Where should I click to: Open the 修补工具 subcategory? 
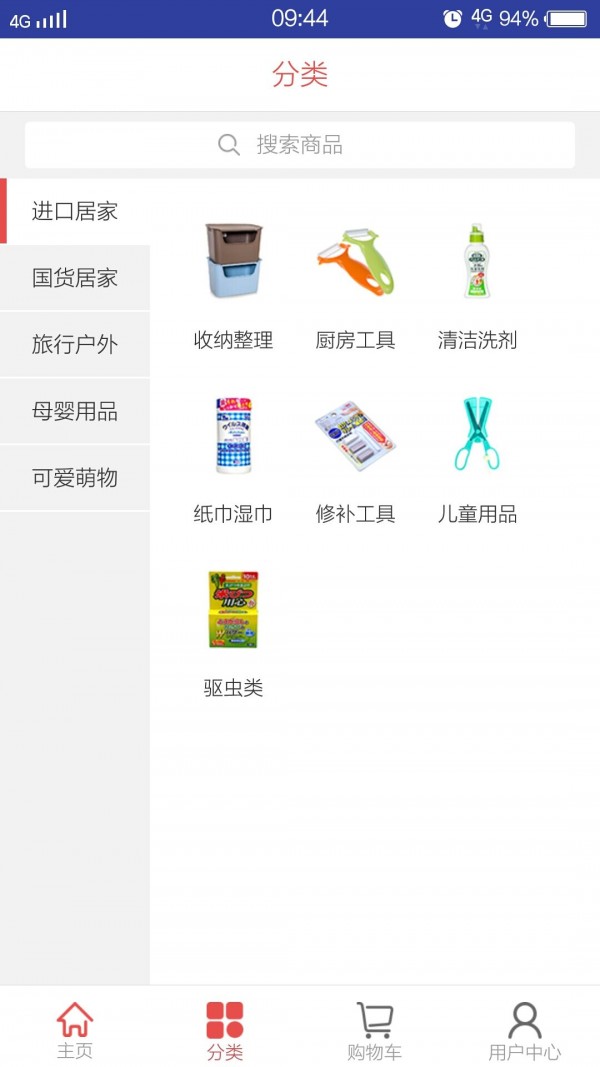(355, 459)
